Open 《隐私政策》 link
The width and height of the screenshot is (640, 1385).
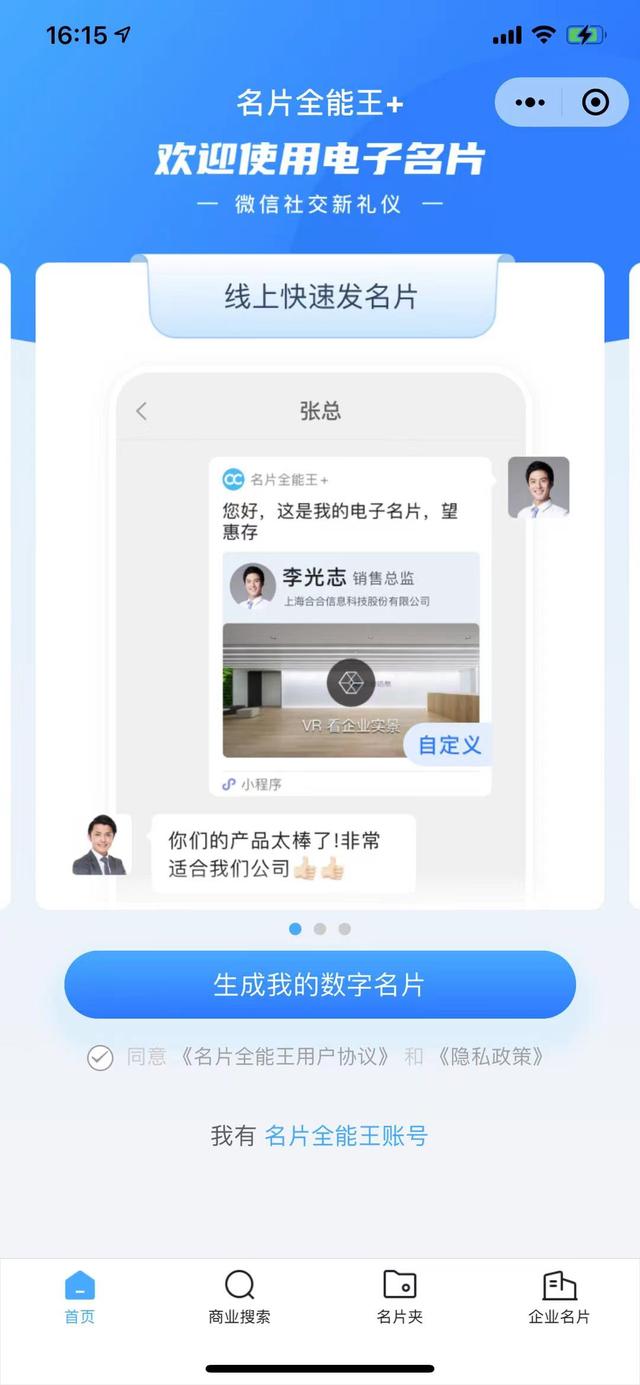[x=491, y=1057]
